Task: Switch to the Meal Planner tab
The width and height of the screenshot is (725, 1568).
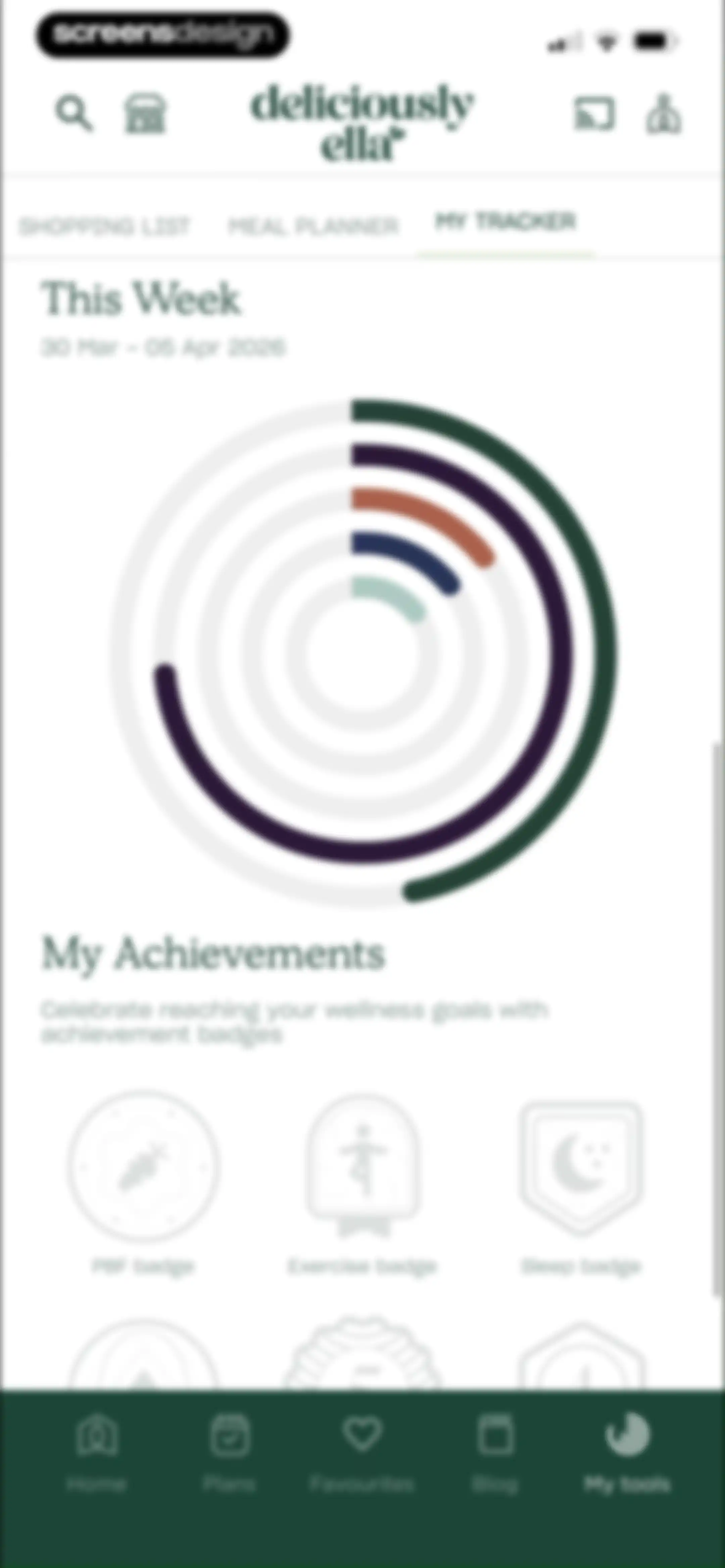Action: click(313, 226)
